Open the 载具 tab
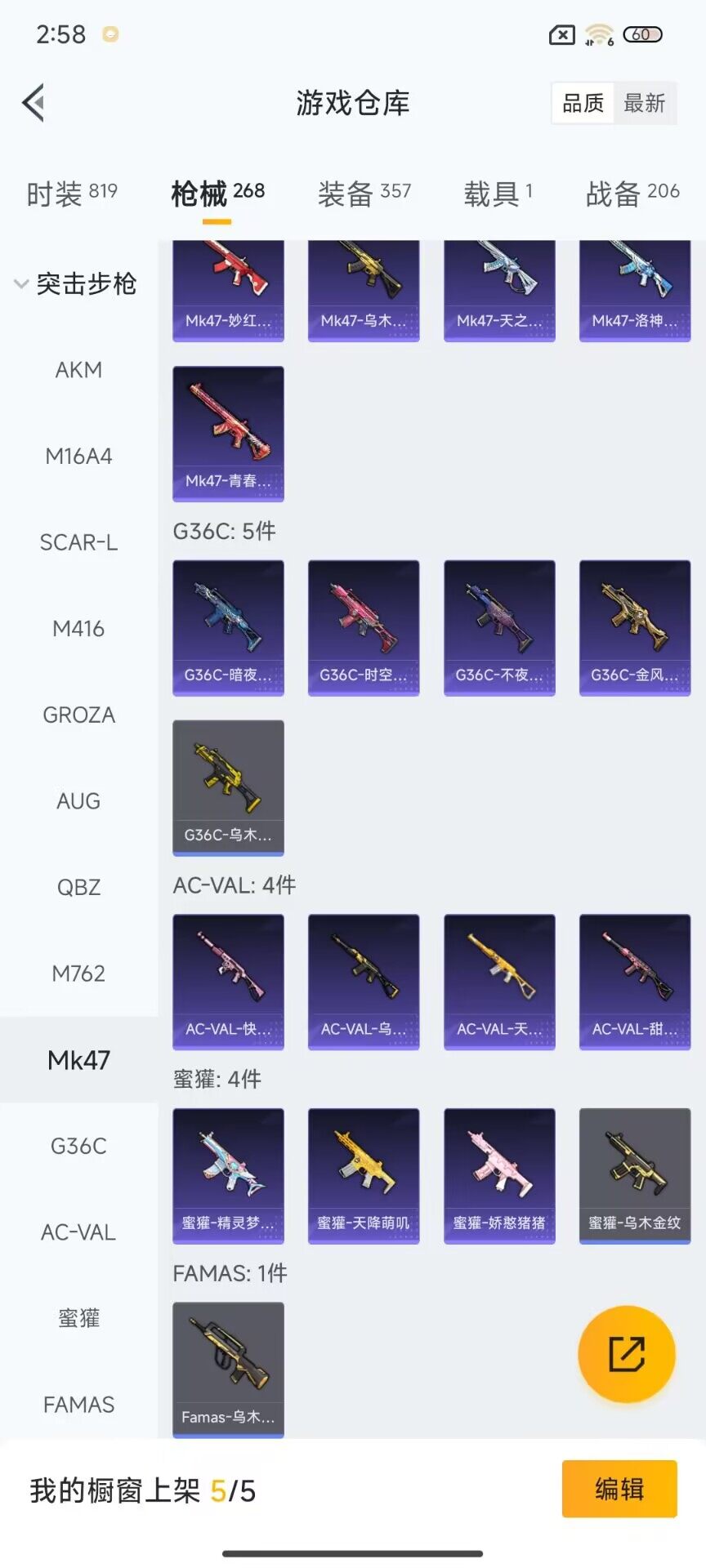706x1568 pixels. click(x=498, y=194)
